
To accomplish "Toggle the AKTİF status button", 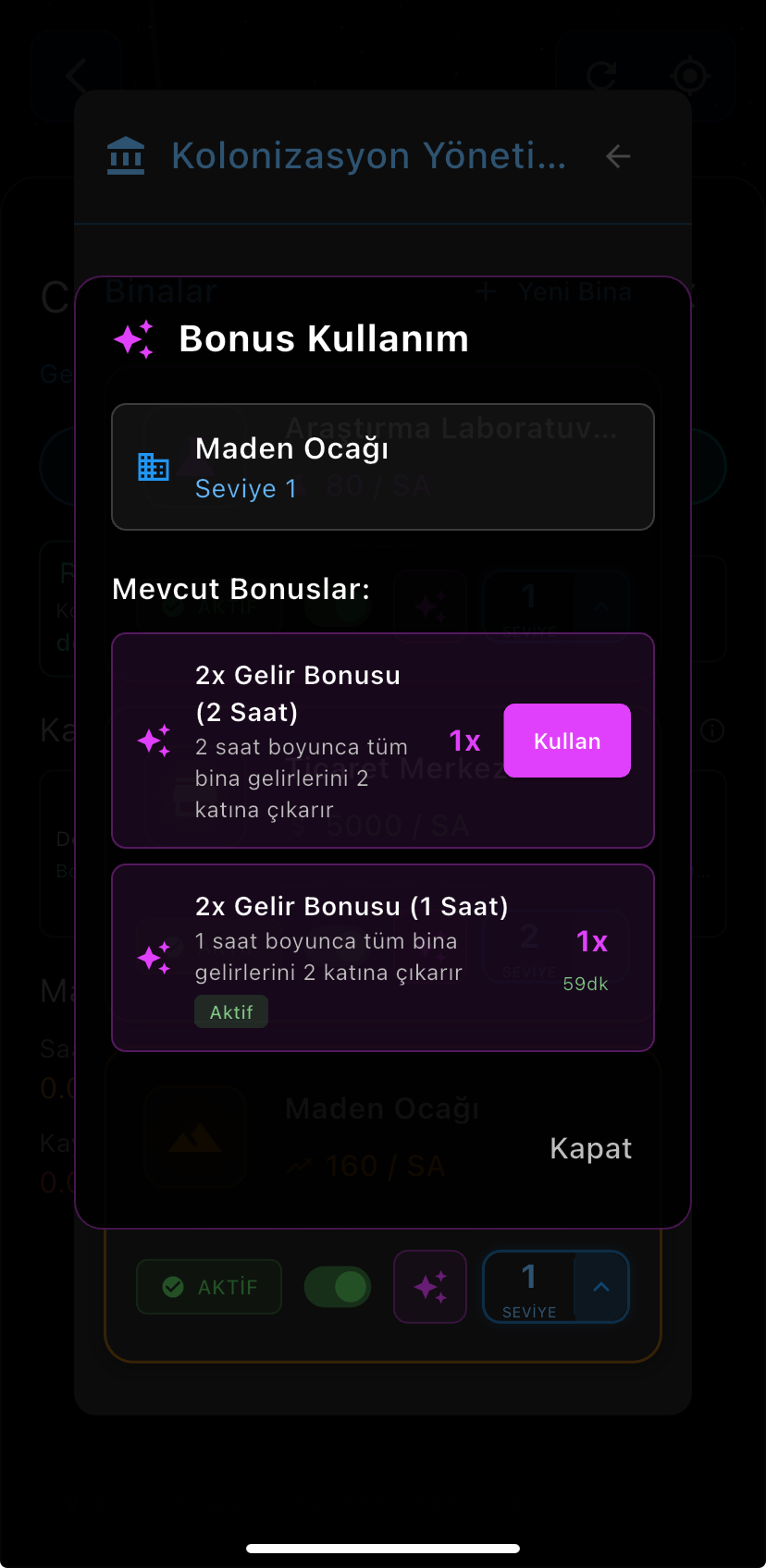I will tap(208, 1286).
